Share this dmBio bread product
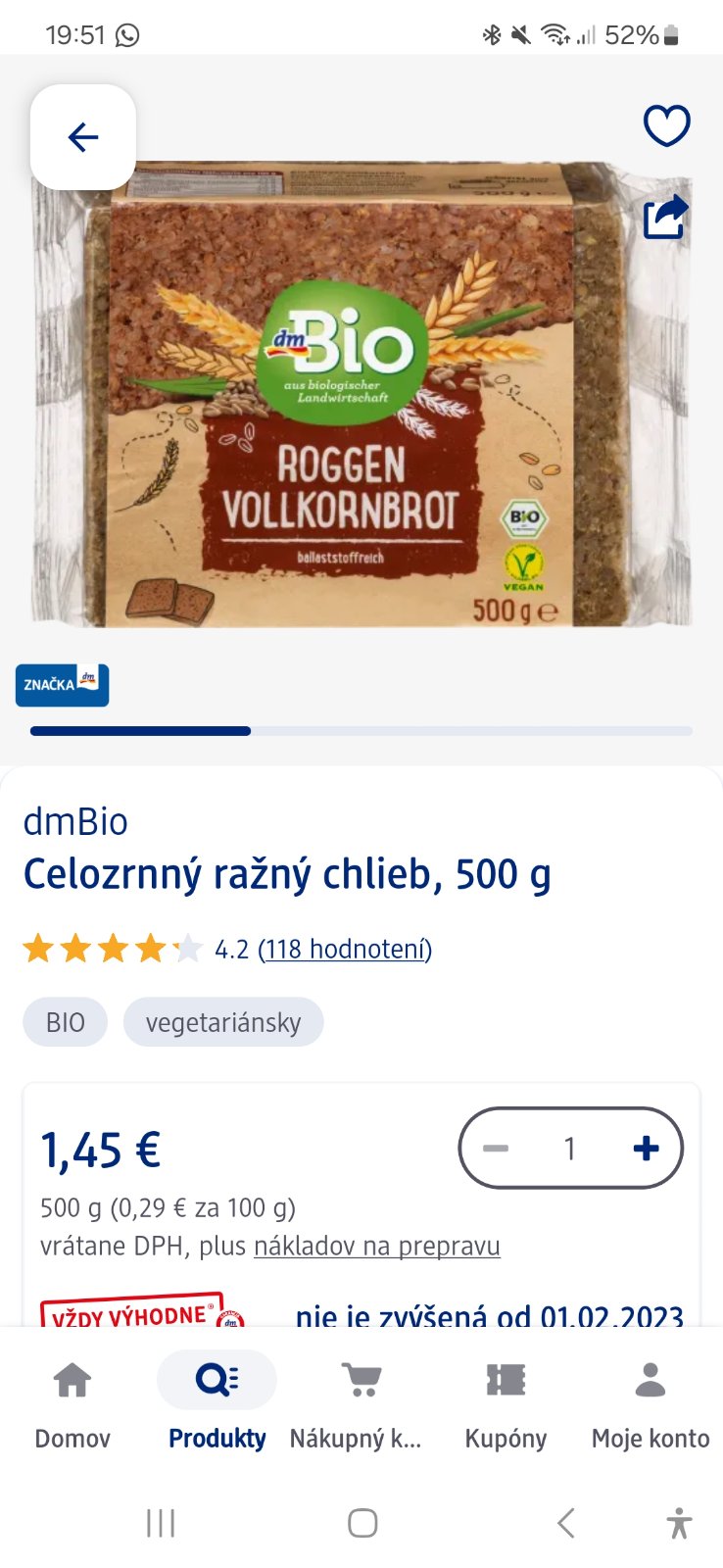 666,217
